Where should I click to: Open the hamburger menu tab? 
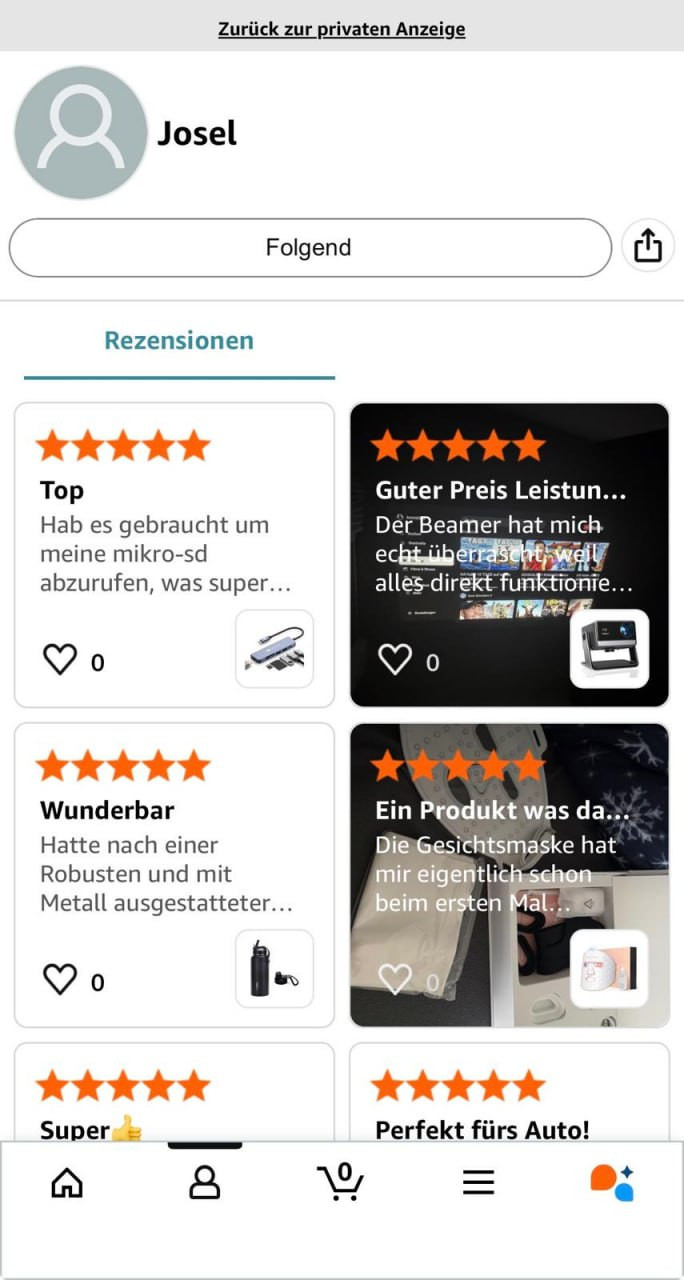point(478,1183)
